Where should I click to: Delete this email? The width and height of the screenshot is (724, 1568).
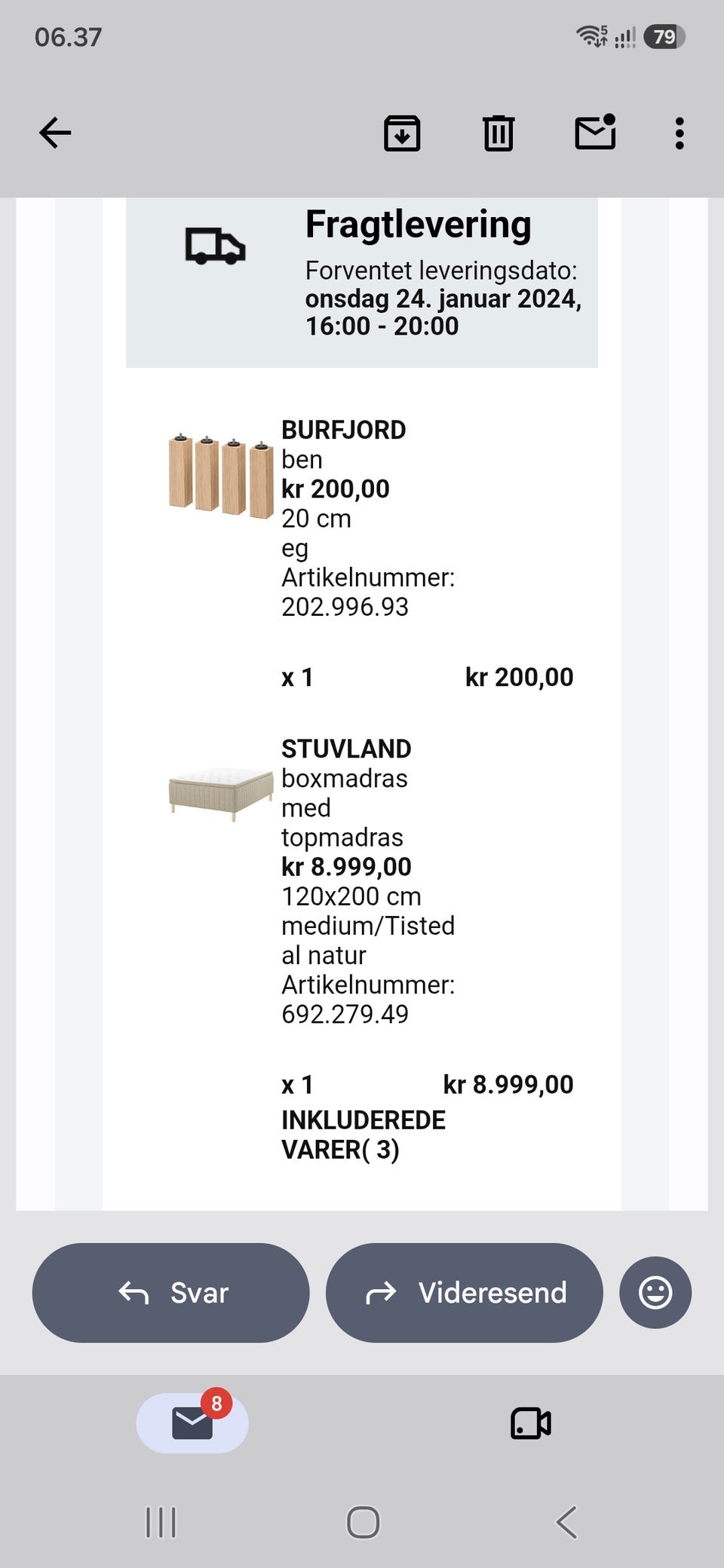[x=499, y=133]
